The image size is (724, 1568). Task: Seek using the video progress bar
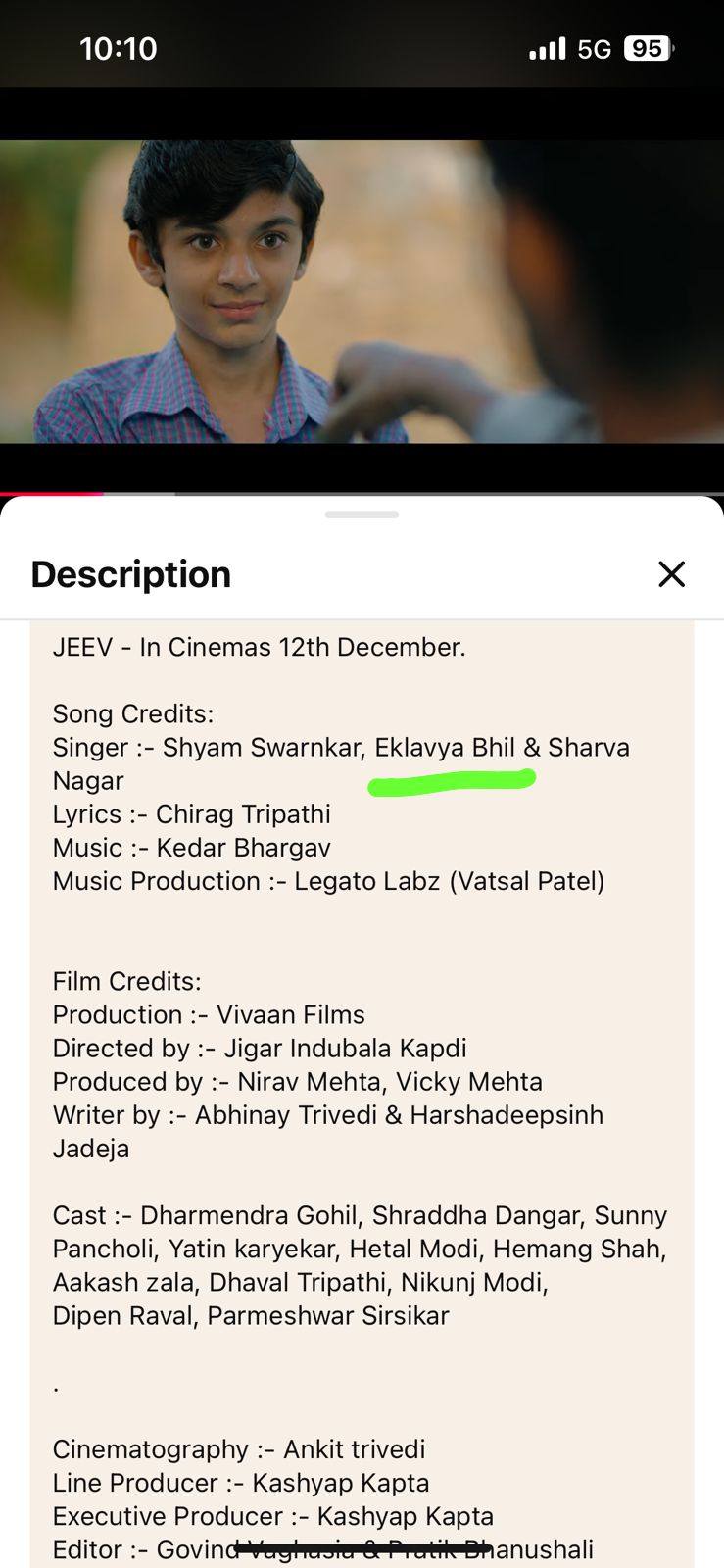pyautogui.click(x=362, y=493)
